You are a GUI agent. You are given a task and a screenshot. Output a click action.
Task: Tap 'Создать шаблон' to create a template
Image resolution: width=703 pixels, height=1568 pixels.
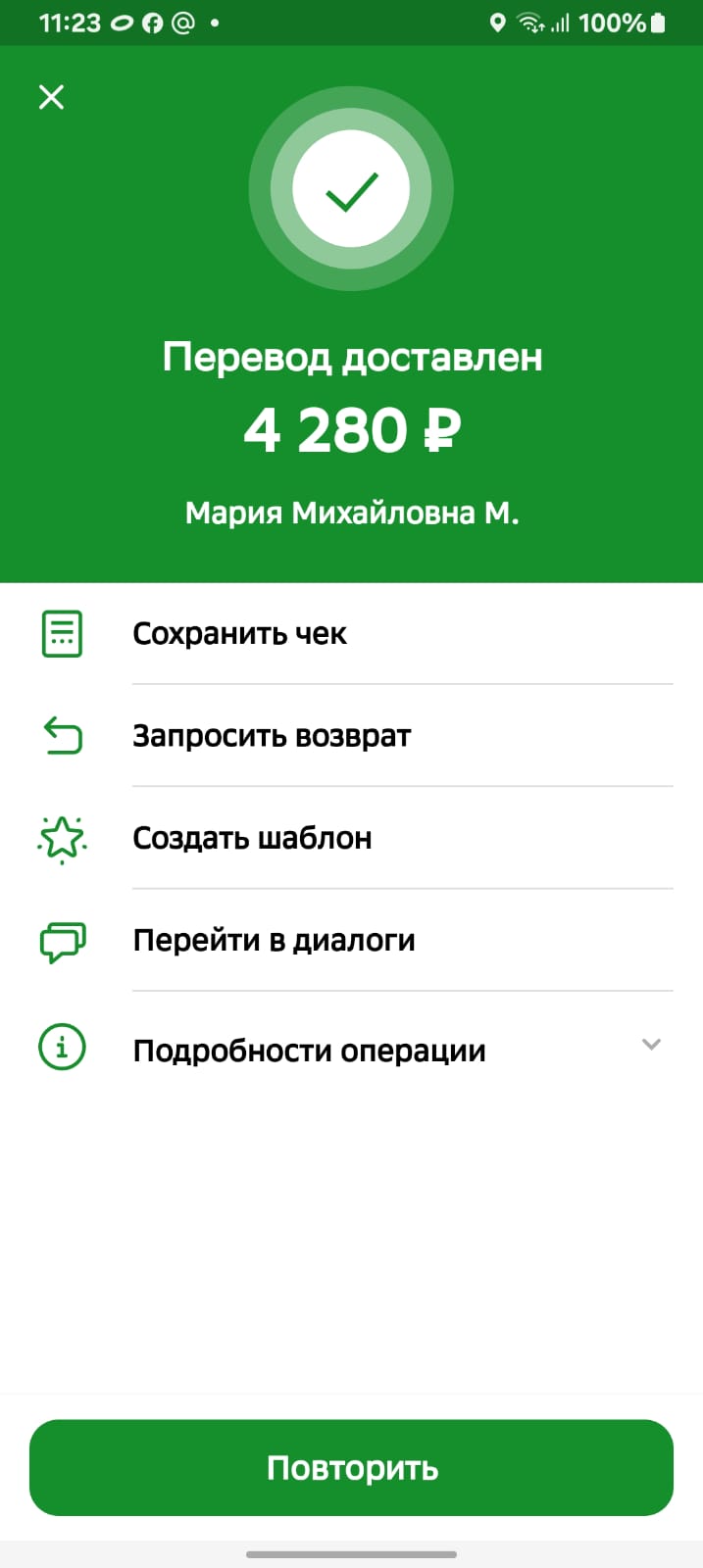click(252, 838)
